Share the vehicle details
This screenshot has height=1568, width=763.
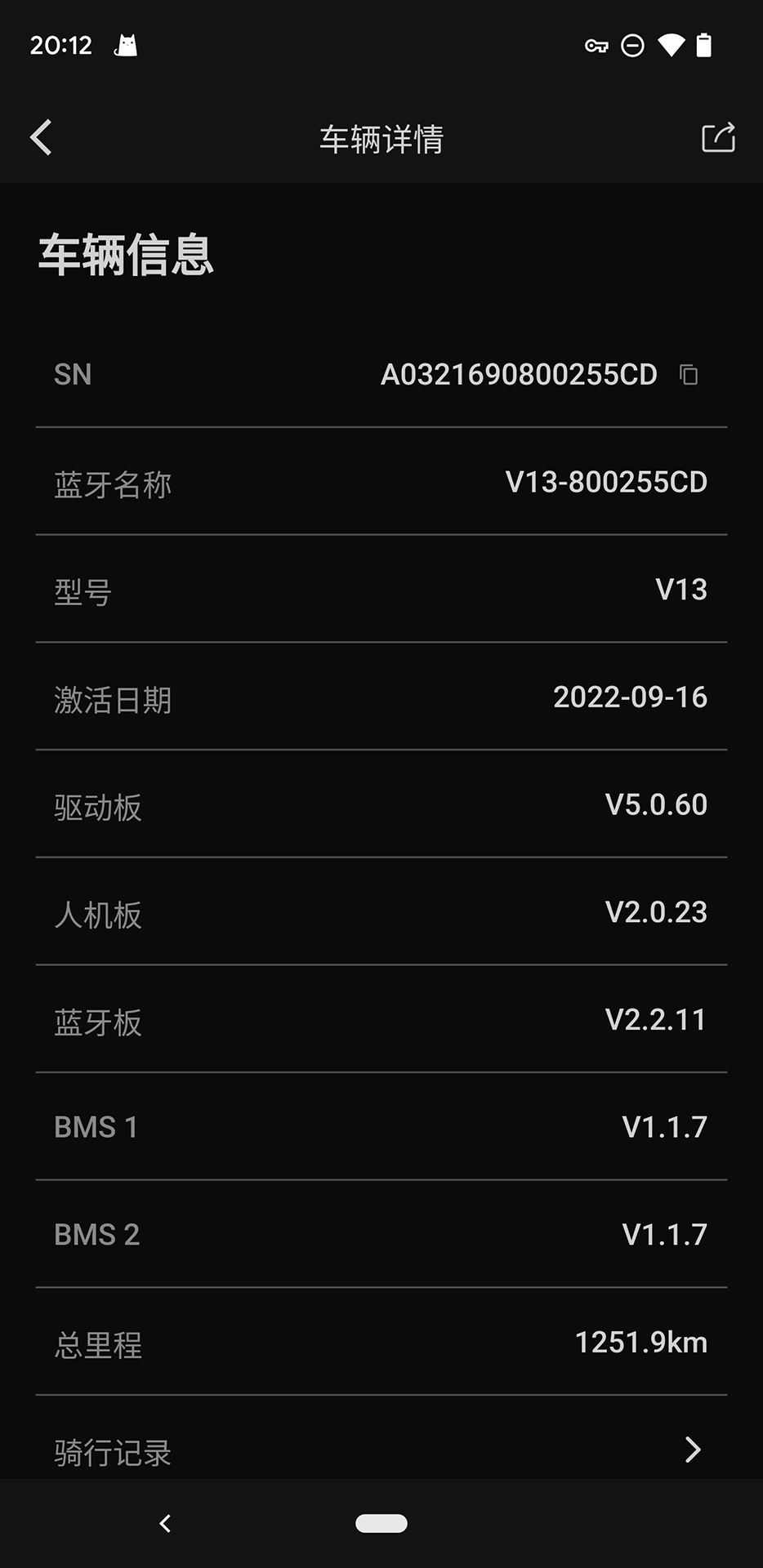coord(718,137)
